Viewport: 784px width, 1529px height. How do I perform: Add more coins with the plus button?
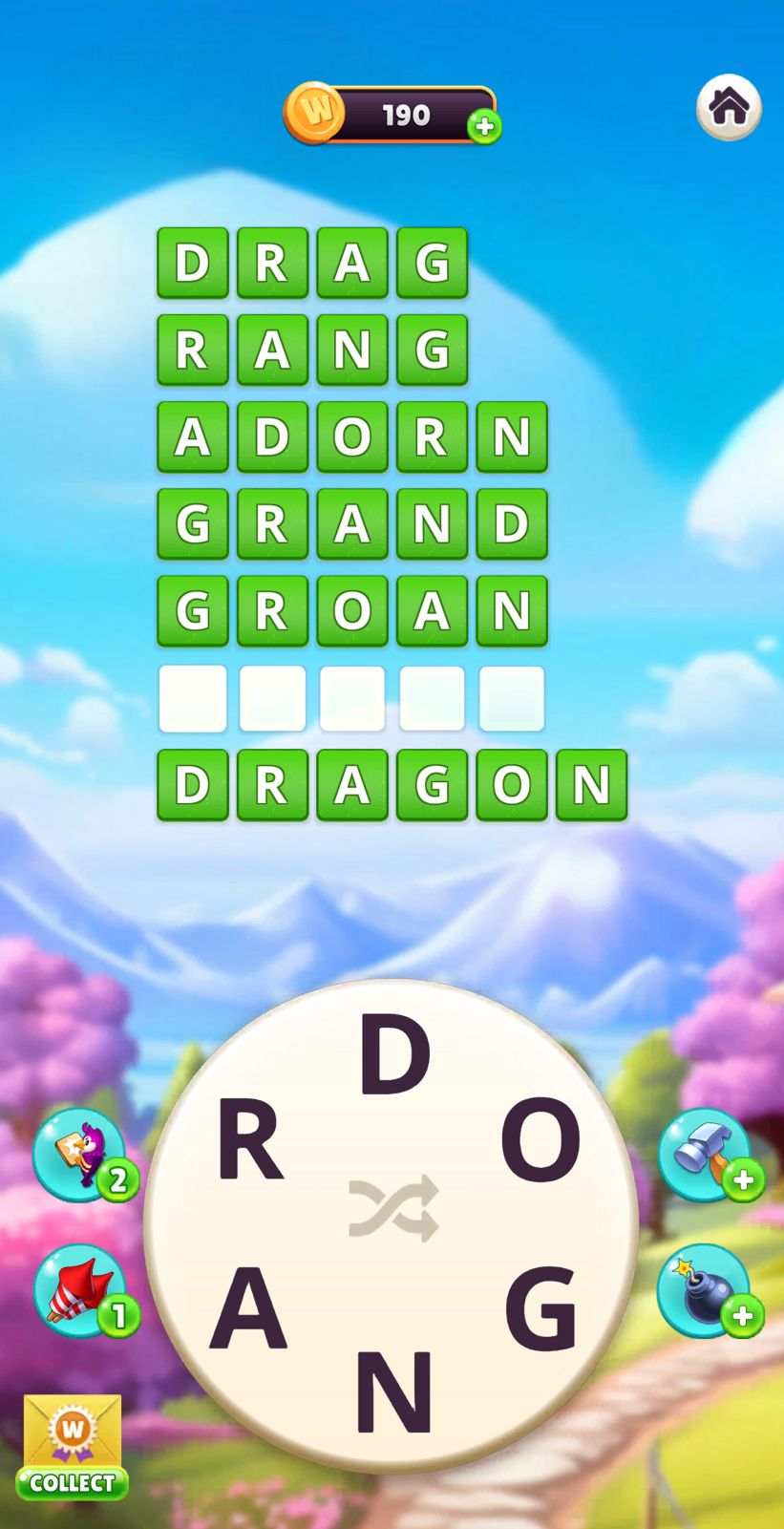coord(484,126)
